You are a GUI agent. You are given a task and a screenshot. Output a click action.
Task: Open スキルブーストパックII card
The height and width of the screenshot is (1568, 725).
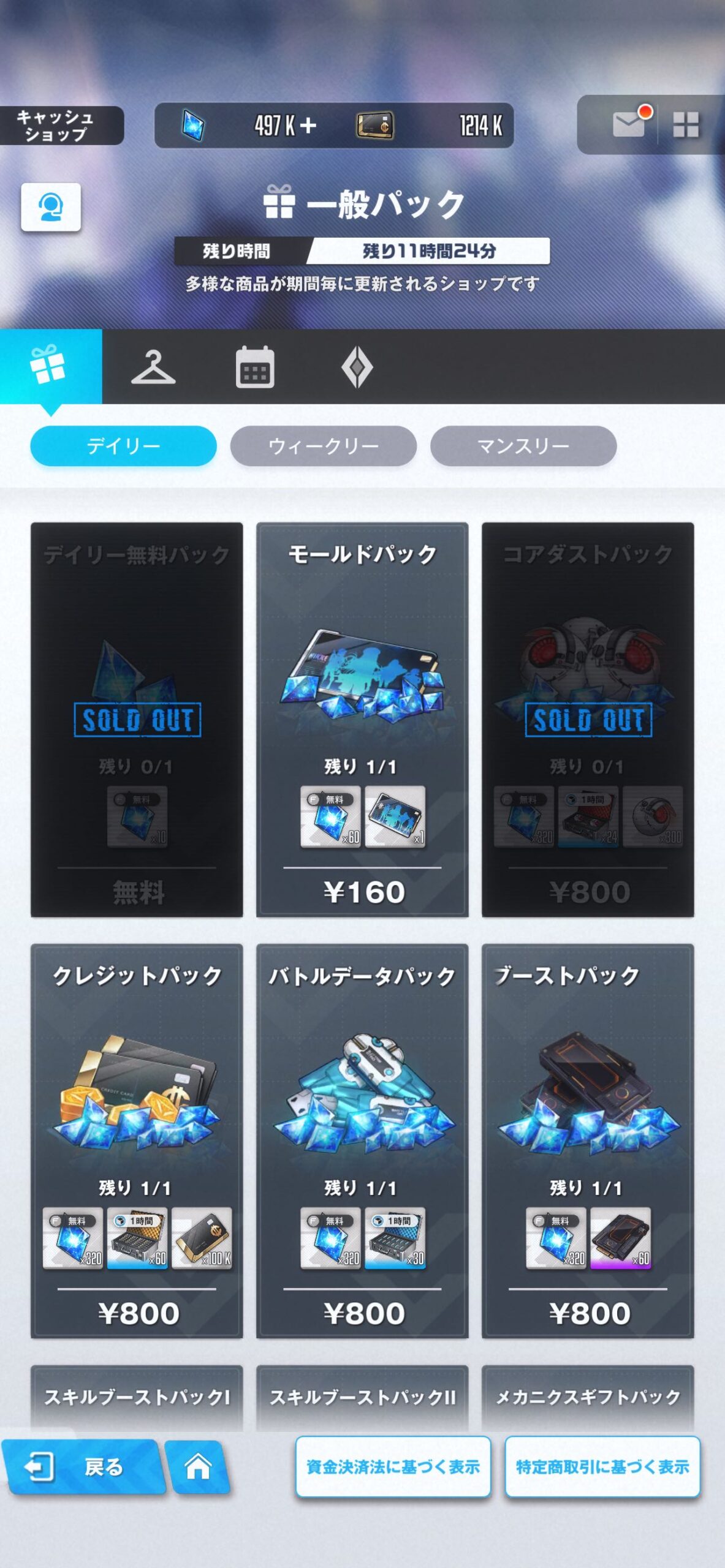(x=362, y=1398)
